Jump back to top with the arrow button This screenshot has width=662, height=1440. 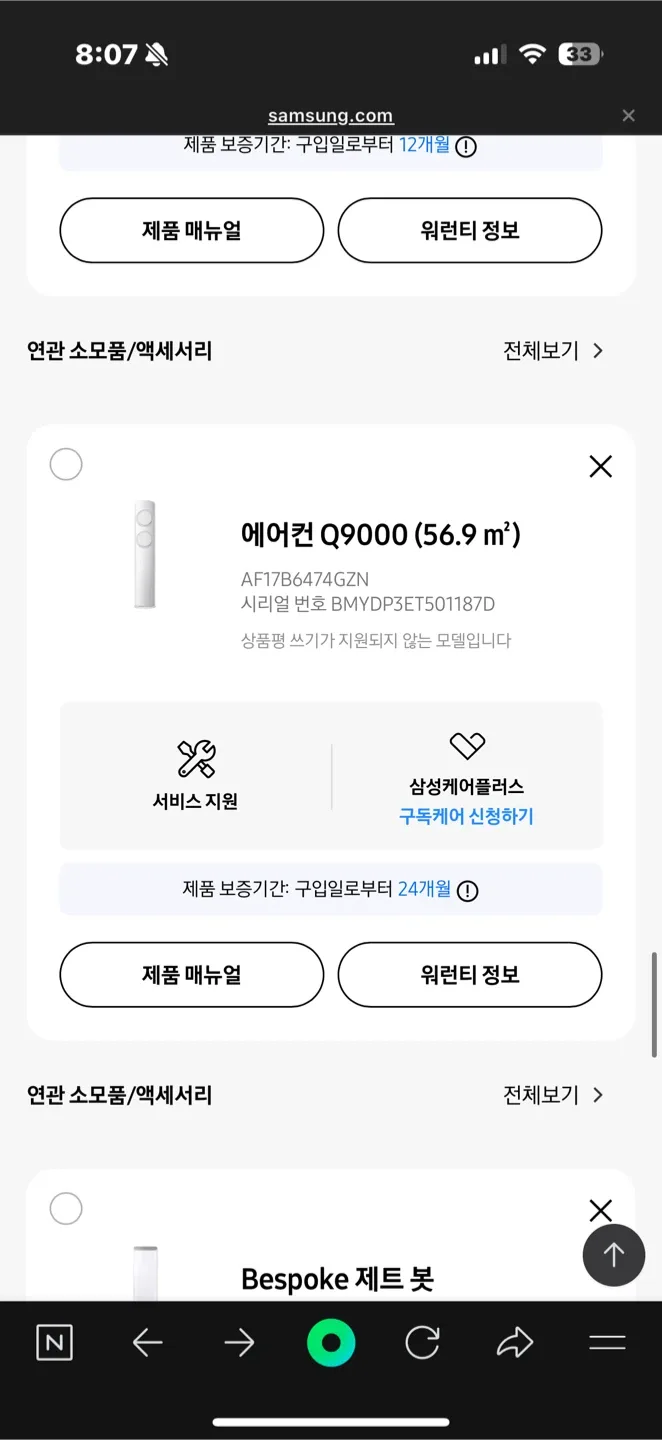point(614,1254)
